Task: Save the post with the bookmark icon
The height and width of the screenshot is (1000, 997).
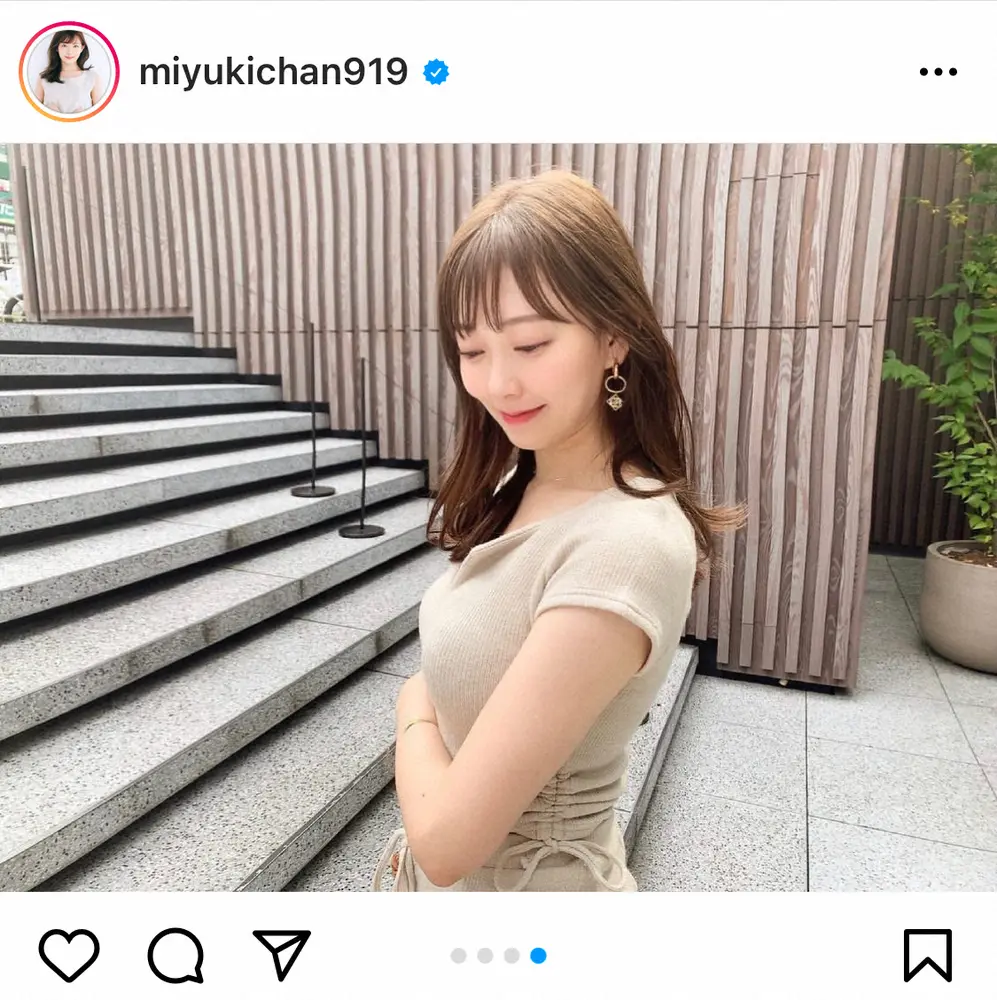Action: click(x=927, y=955)
